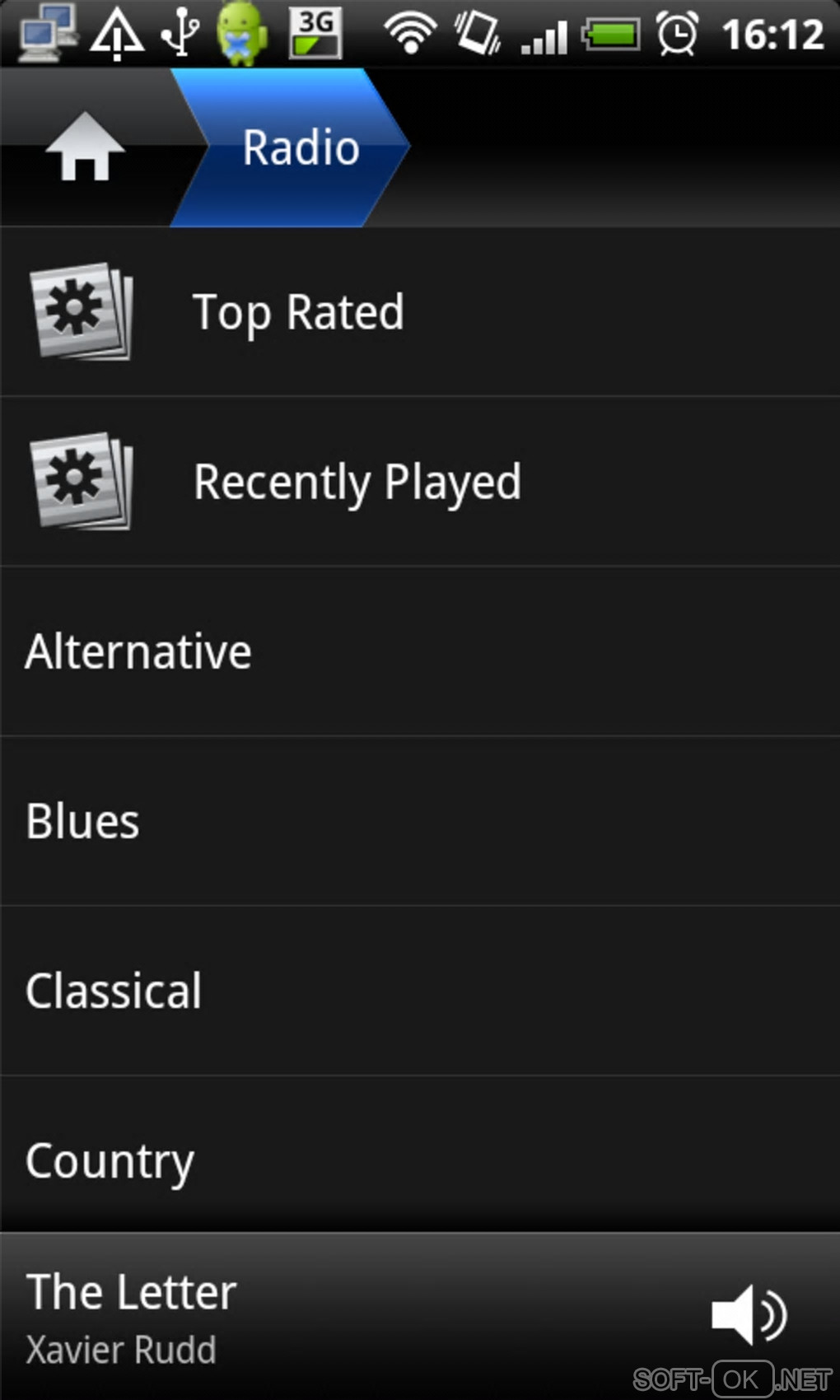Tap the Radio breadcrumb
This screenshot has height=1400, width=840.
tap(301, 147)
